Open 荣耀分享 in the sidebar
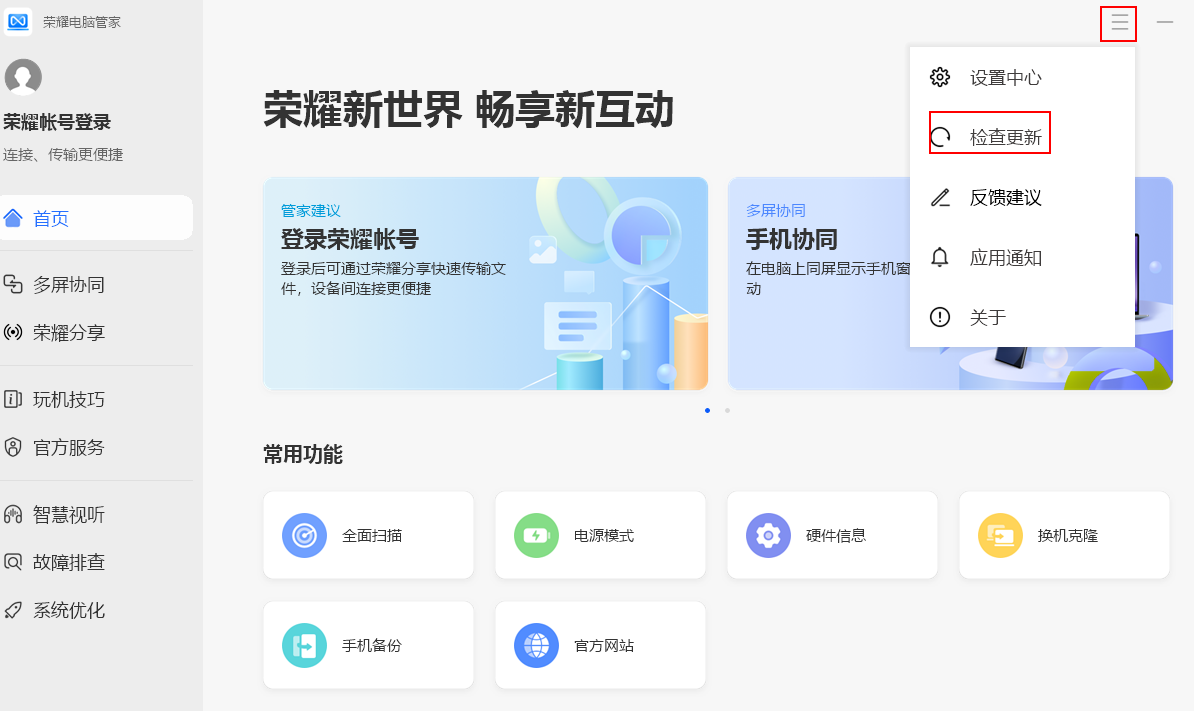This screenshot has height=711, width=1194. pos(68,333)
